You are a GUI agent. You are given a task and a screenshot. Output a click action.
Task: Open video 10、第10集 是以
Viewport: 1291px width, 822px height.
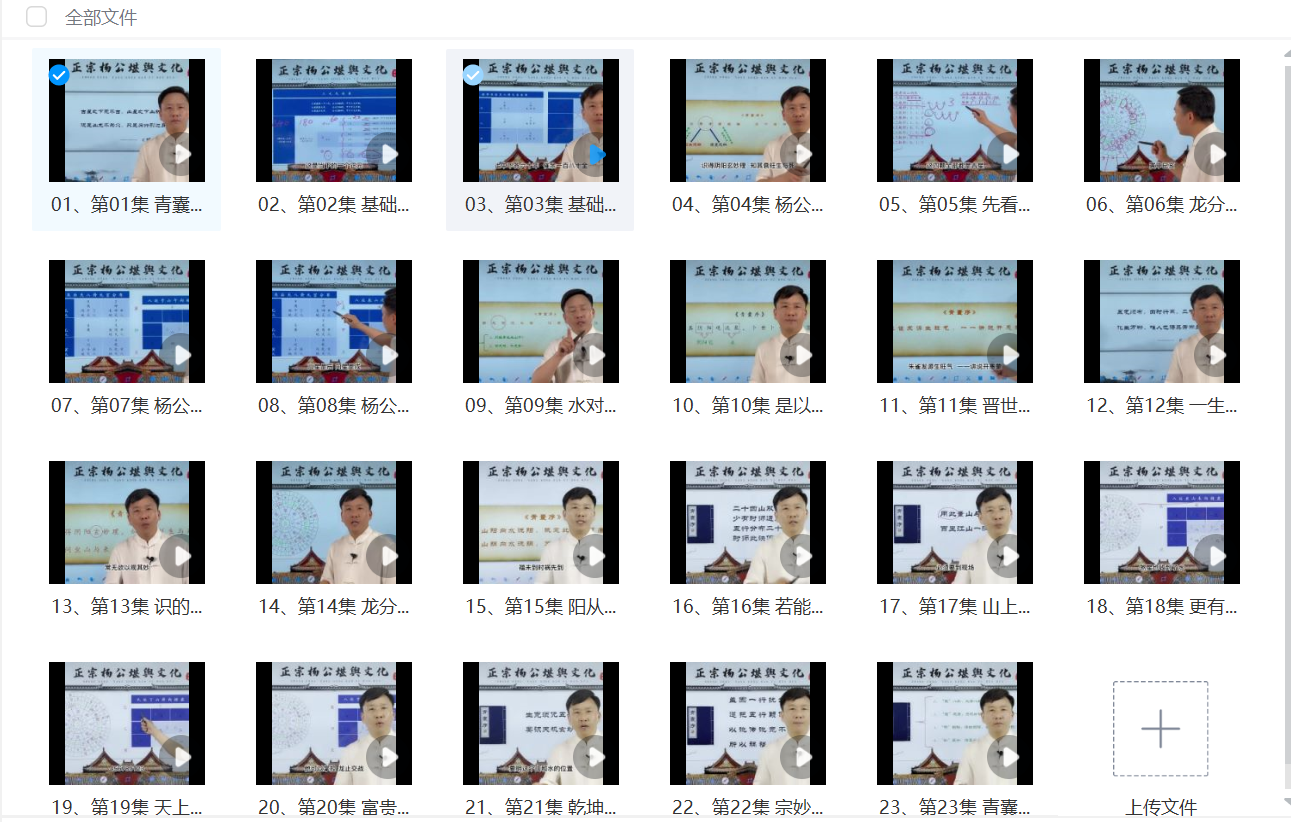pyautogui.click(x=747, y=322)
